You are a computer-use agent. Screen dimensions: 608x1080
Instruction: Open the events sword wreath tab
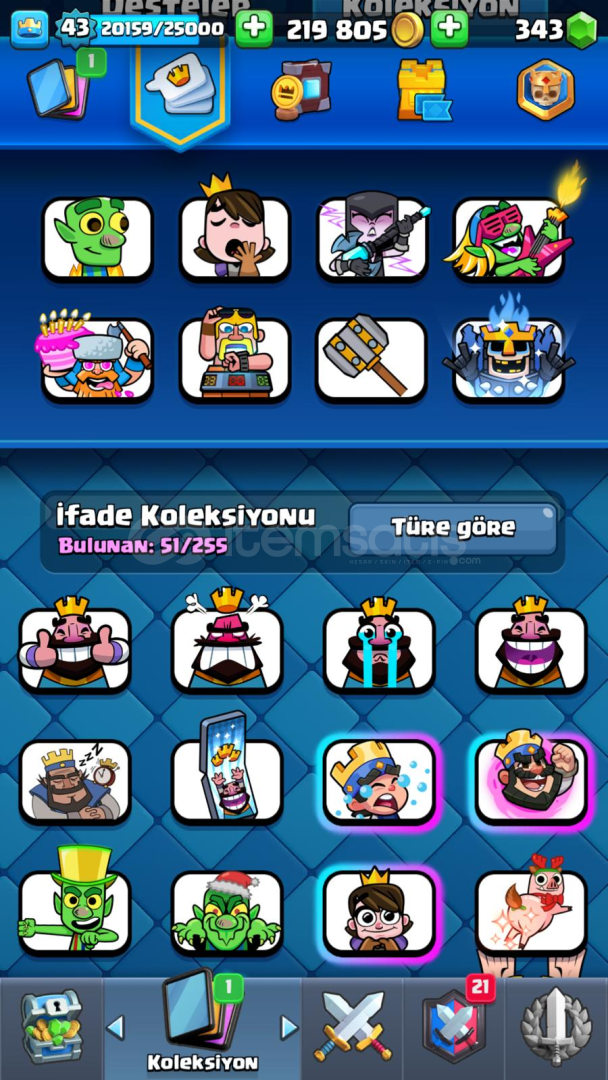pos(556,1026)
